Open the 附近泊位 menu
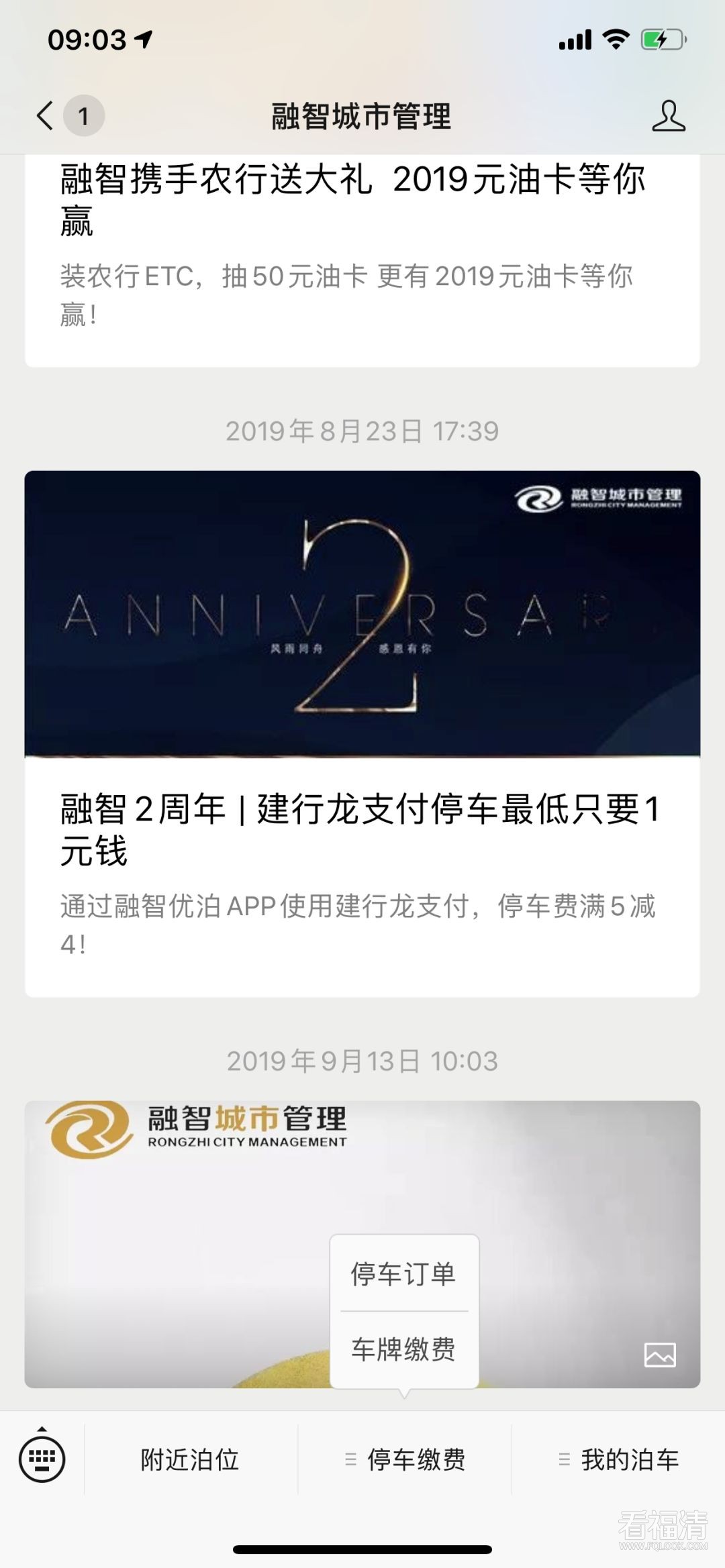 (190, 1460)
